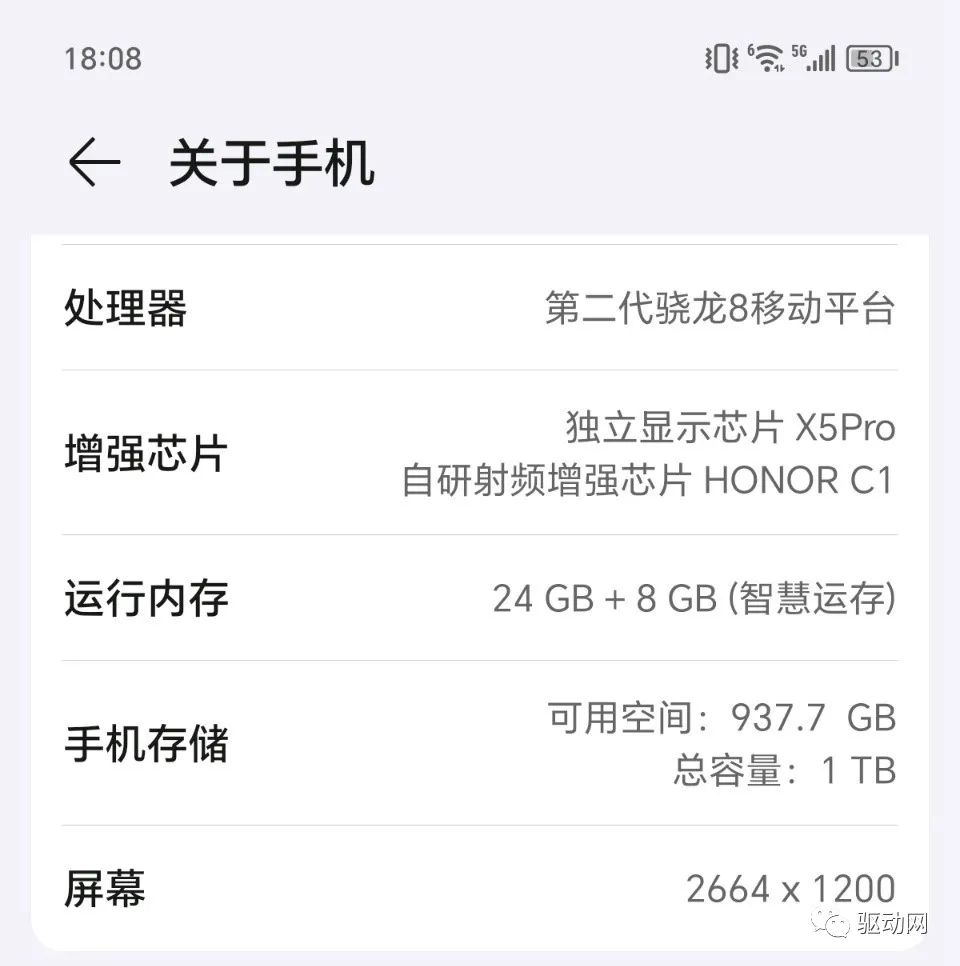This screenshot has width=960, height=966.
Task: Go back from the 关于手机 page
Action: click(94, 162)
